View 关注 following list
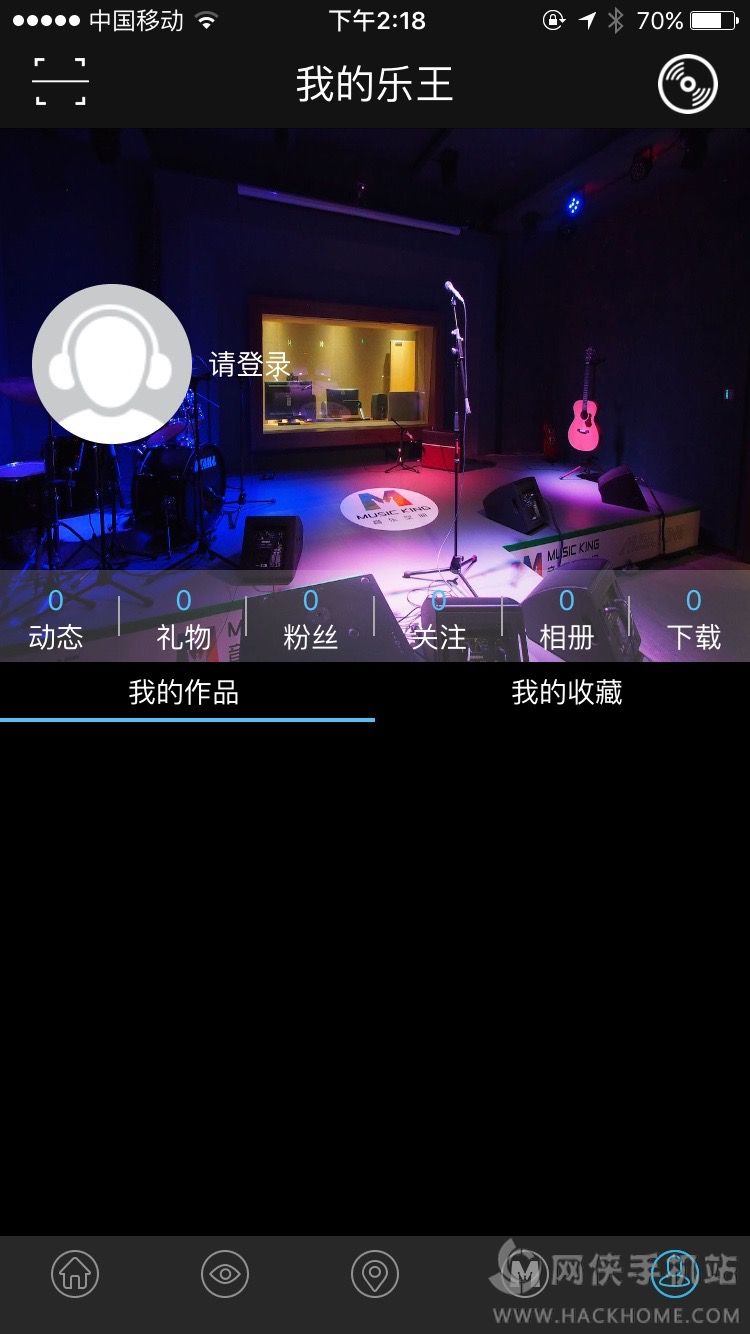Screen dimensions: 750x1334 [439, 619]
